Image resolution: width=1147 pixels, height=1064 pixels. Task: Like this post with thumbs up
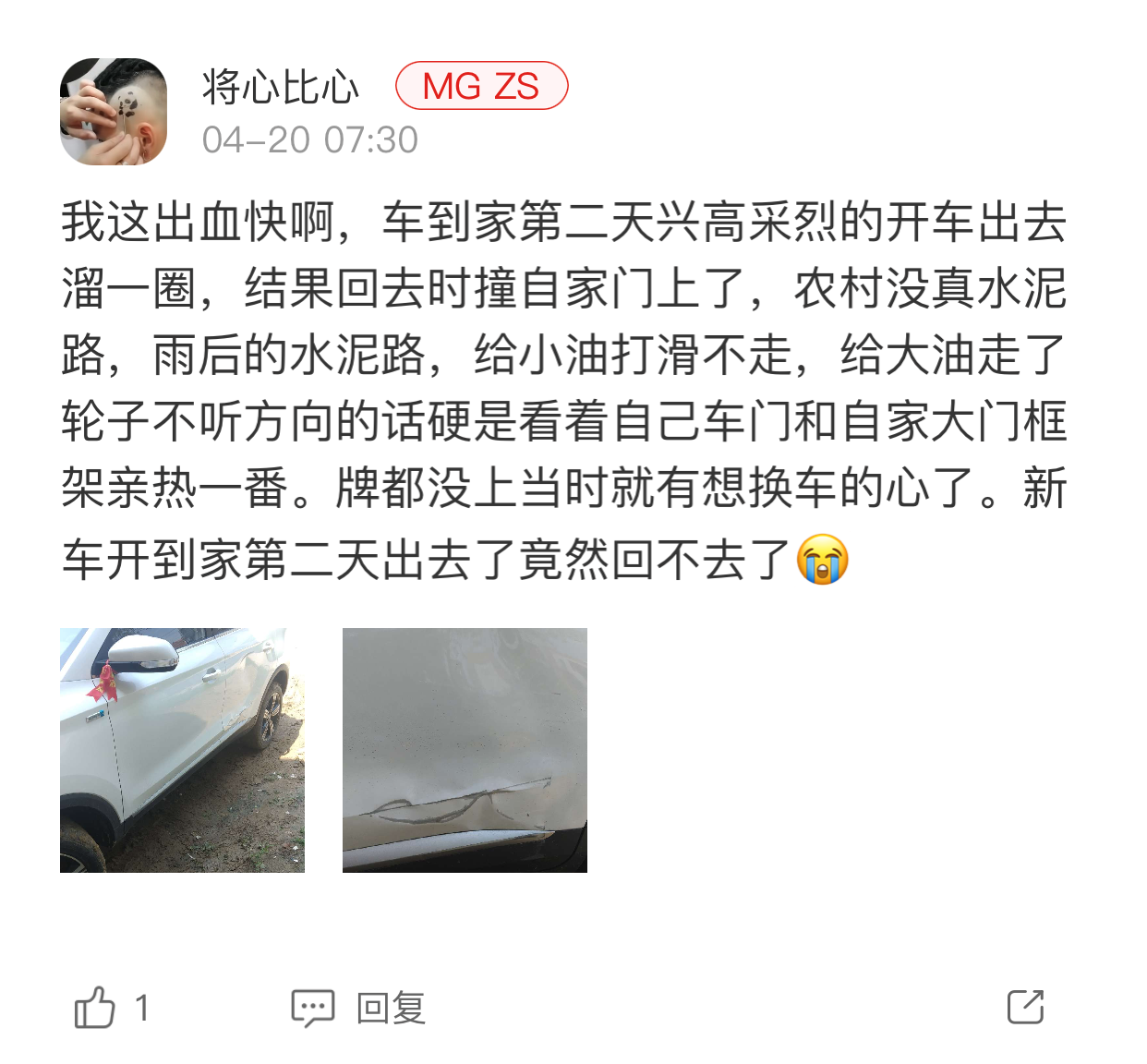tap(95, 1008)
